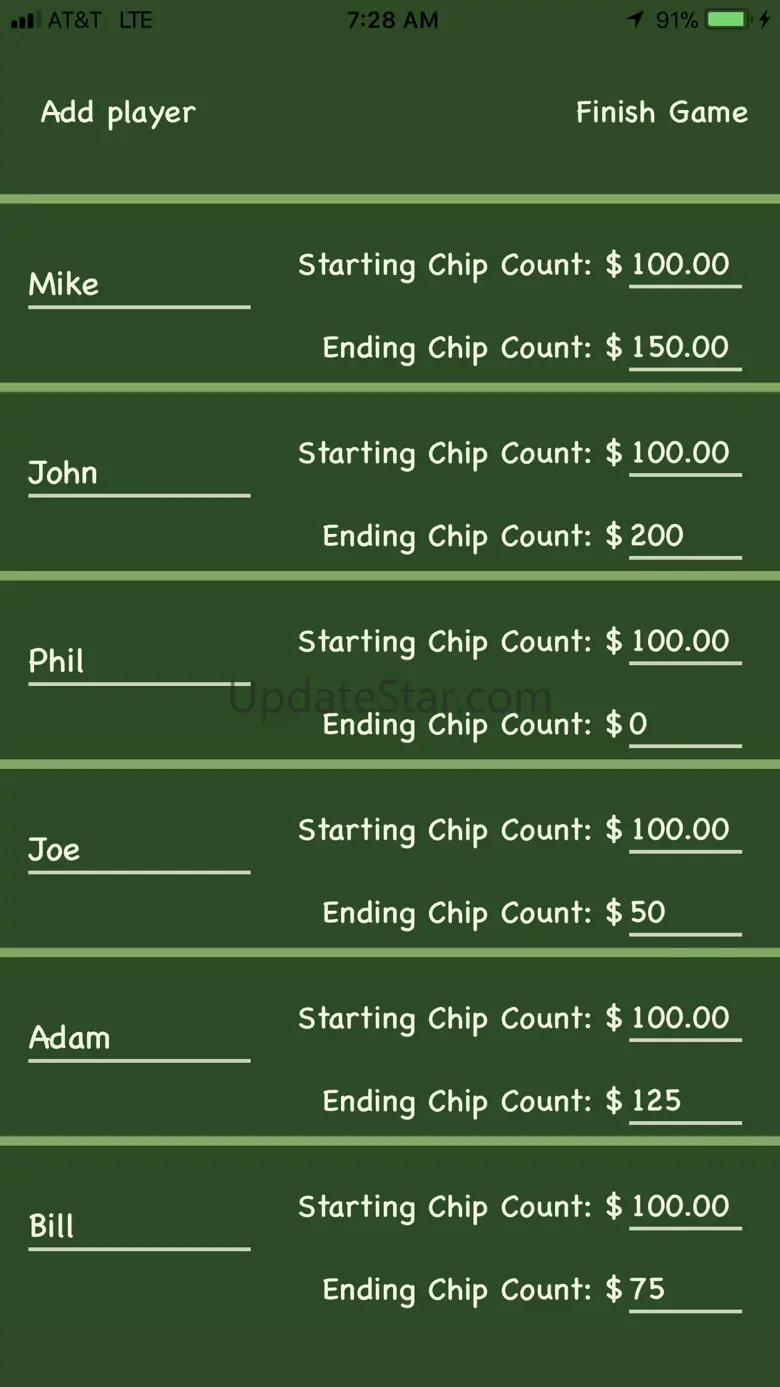Focus the Joe name field
Image resolution: width=780 pixels, height=1387 pixels.
point(138,850)
